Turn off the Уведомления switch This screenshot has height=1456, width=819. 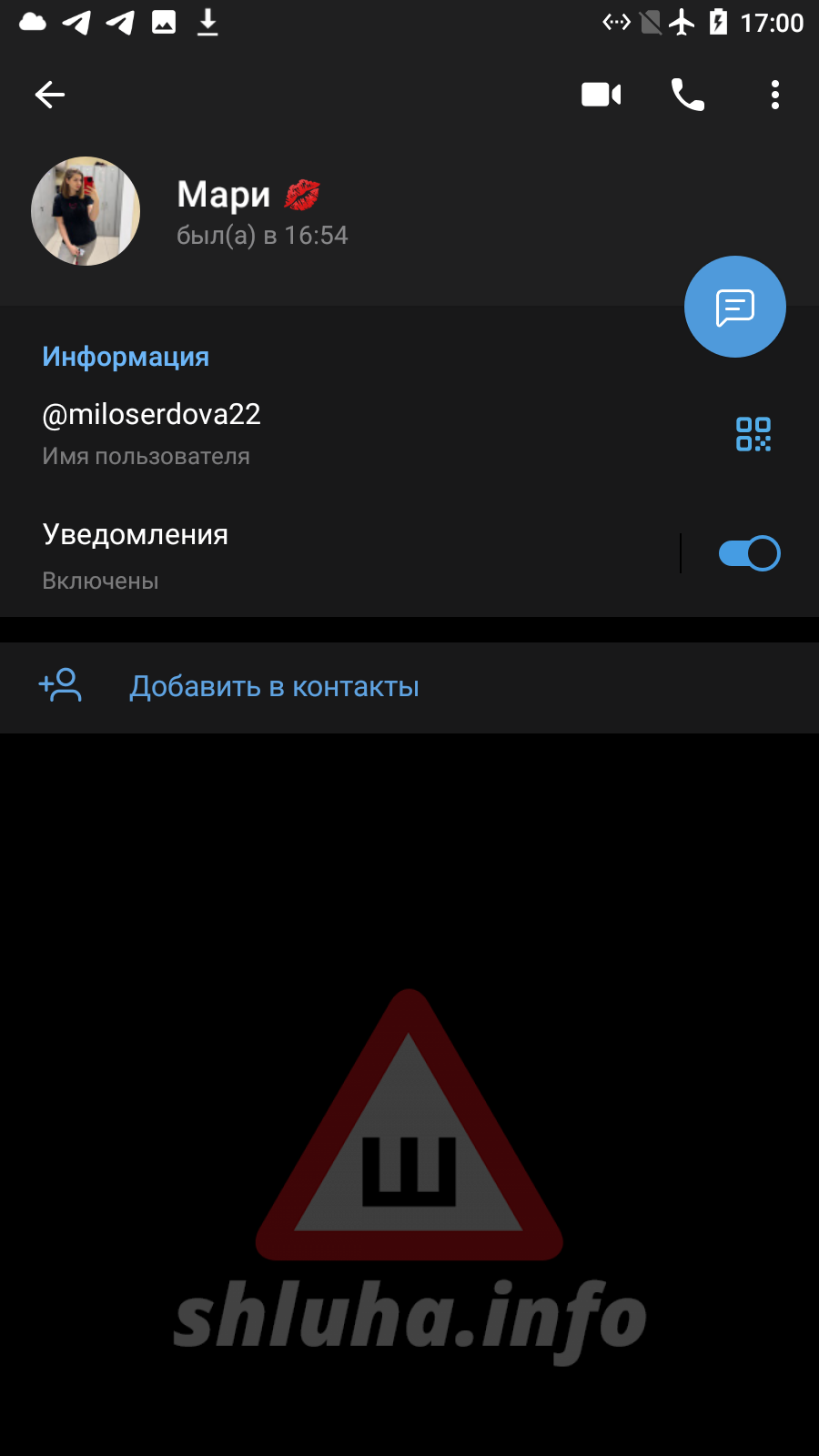749,553
